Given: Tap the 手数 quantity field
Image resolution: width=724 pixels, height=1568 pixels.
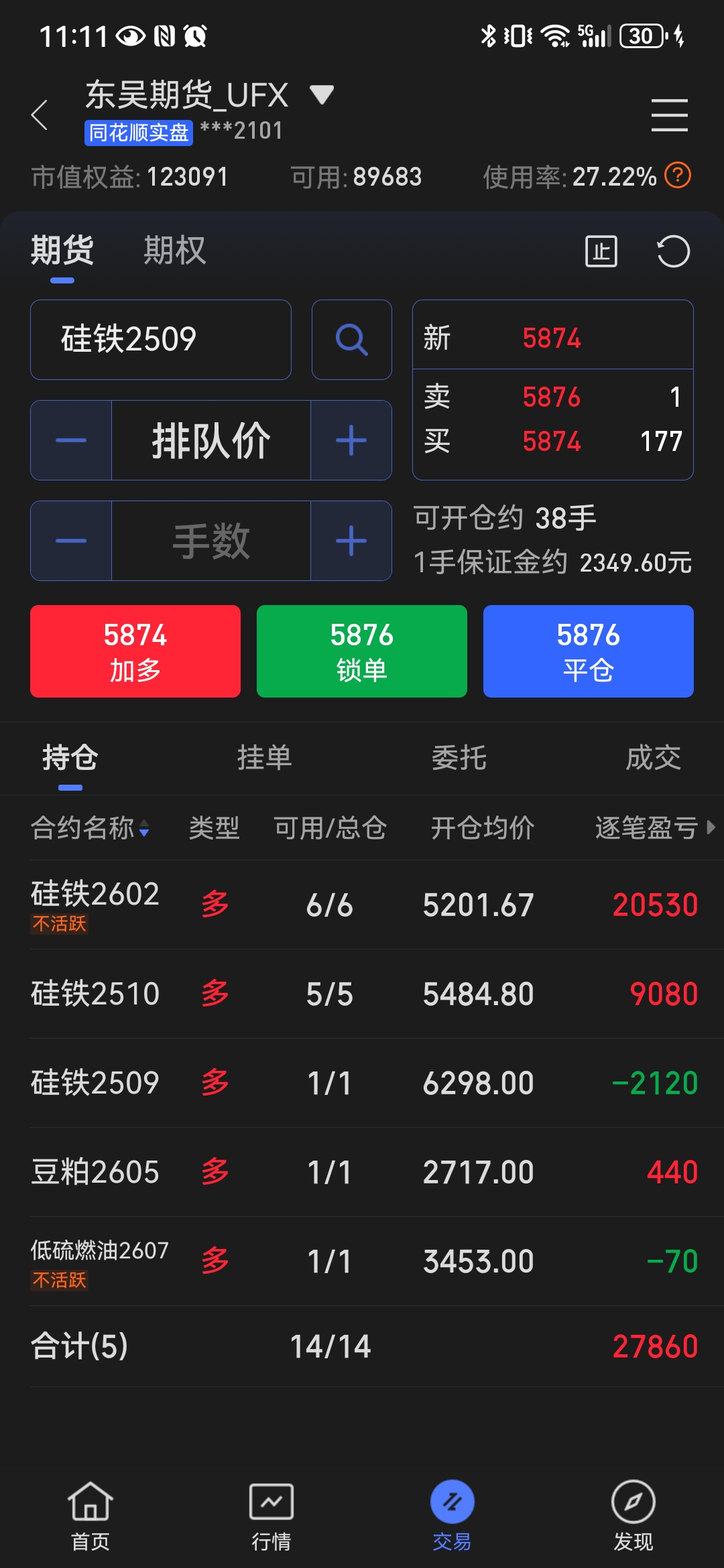Looking at the screenshot, I should coord(210,541).
